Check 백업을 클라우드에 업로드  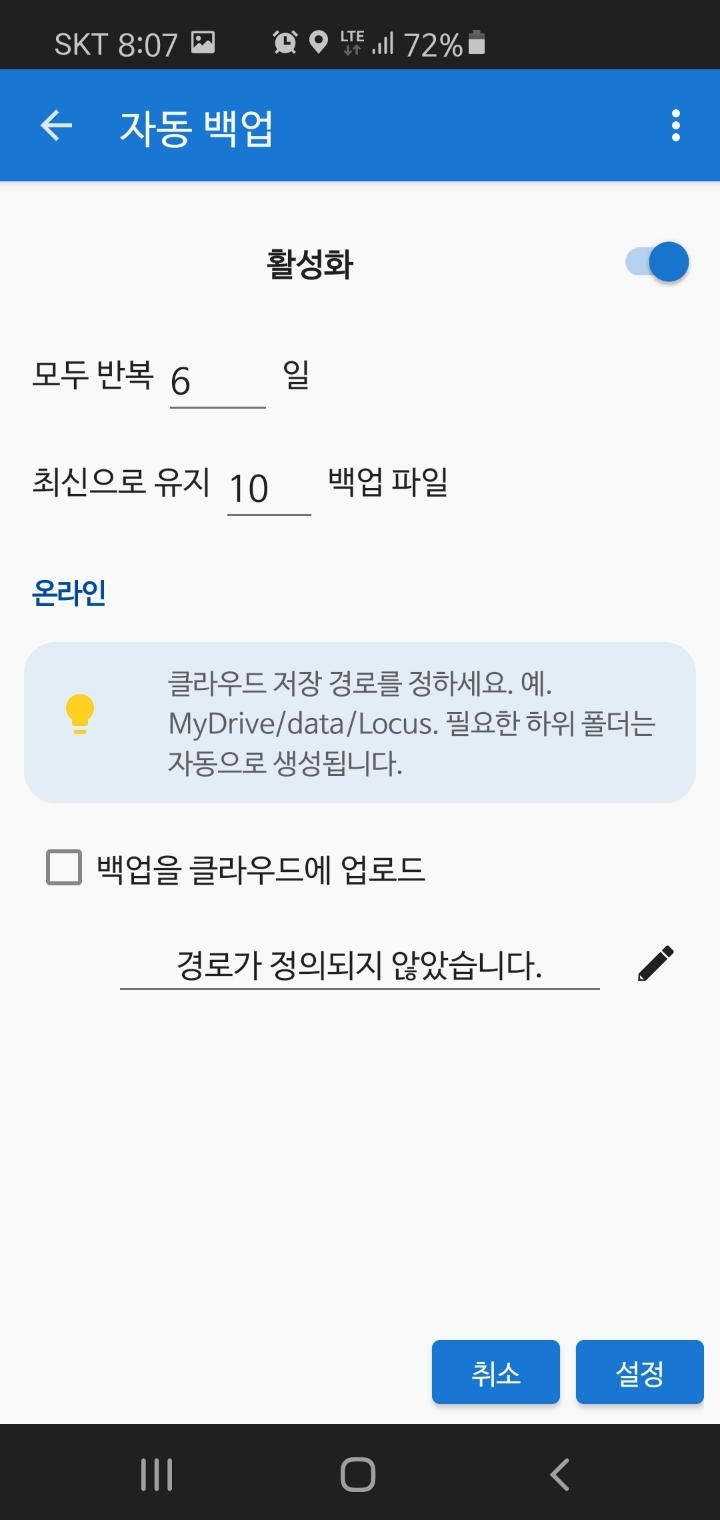pos(64,868)
